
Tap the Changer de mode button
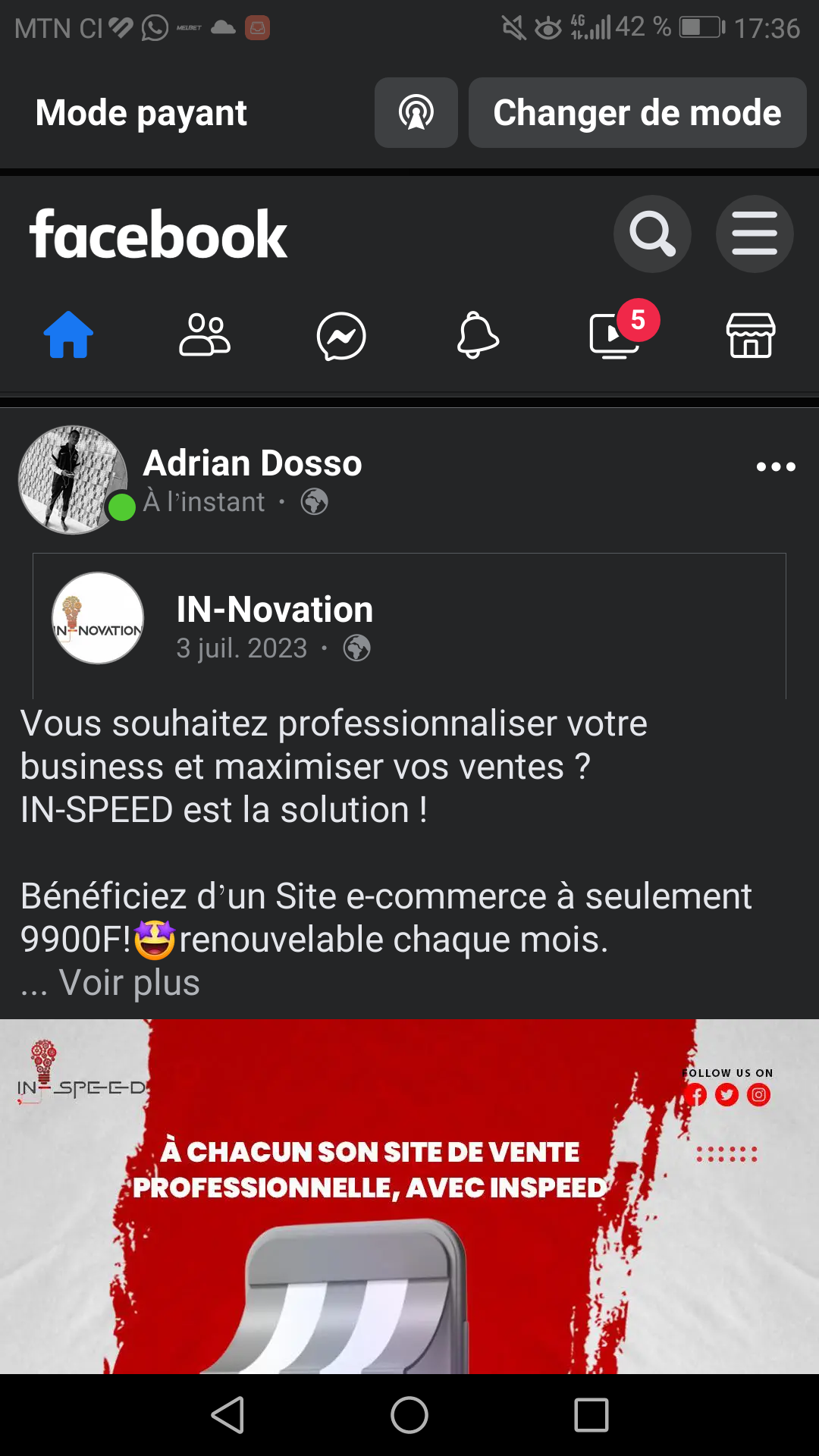click(637, 112)
